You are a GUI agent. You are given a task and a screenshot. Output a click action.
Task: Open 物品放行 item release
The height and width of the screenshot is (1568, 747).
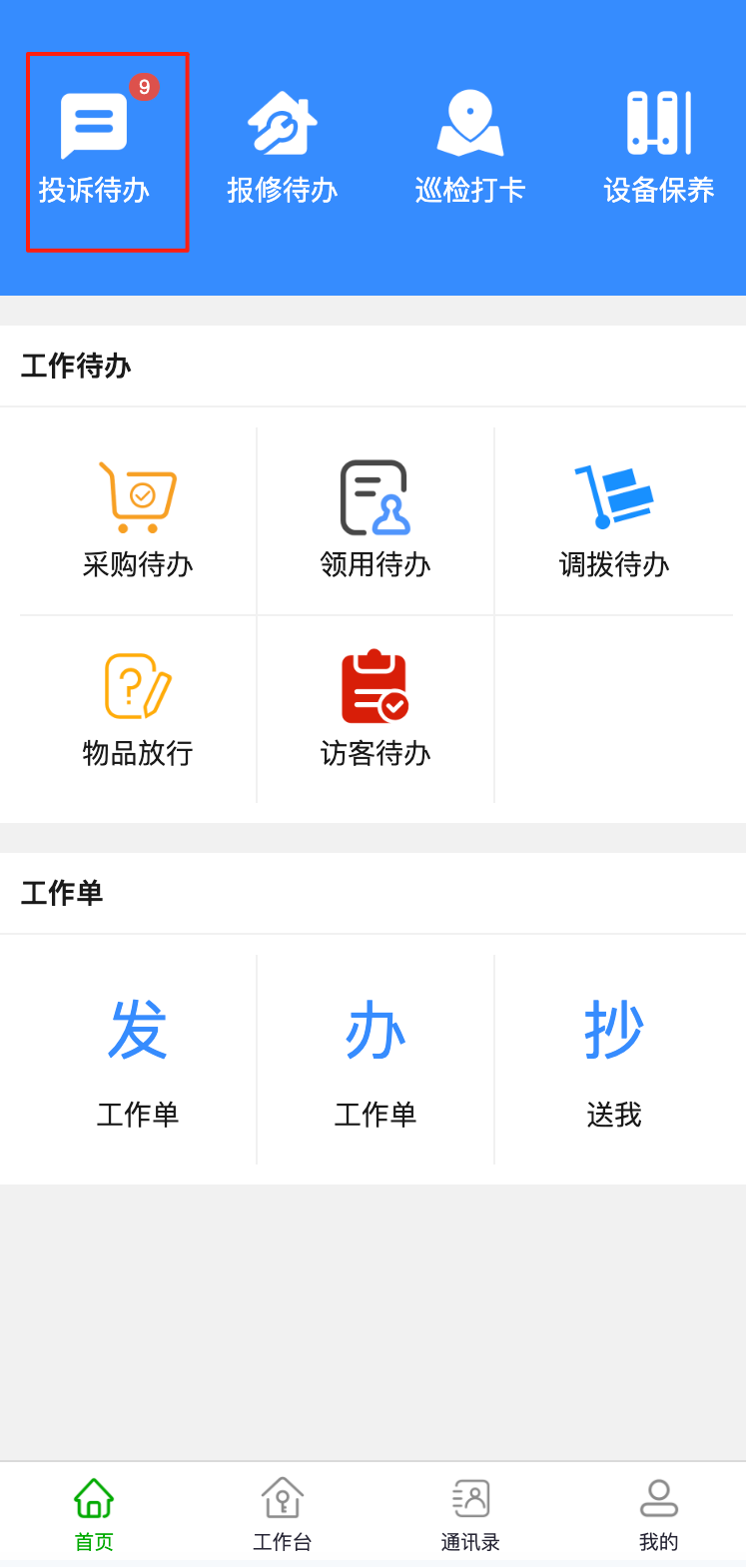[138, 709]
